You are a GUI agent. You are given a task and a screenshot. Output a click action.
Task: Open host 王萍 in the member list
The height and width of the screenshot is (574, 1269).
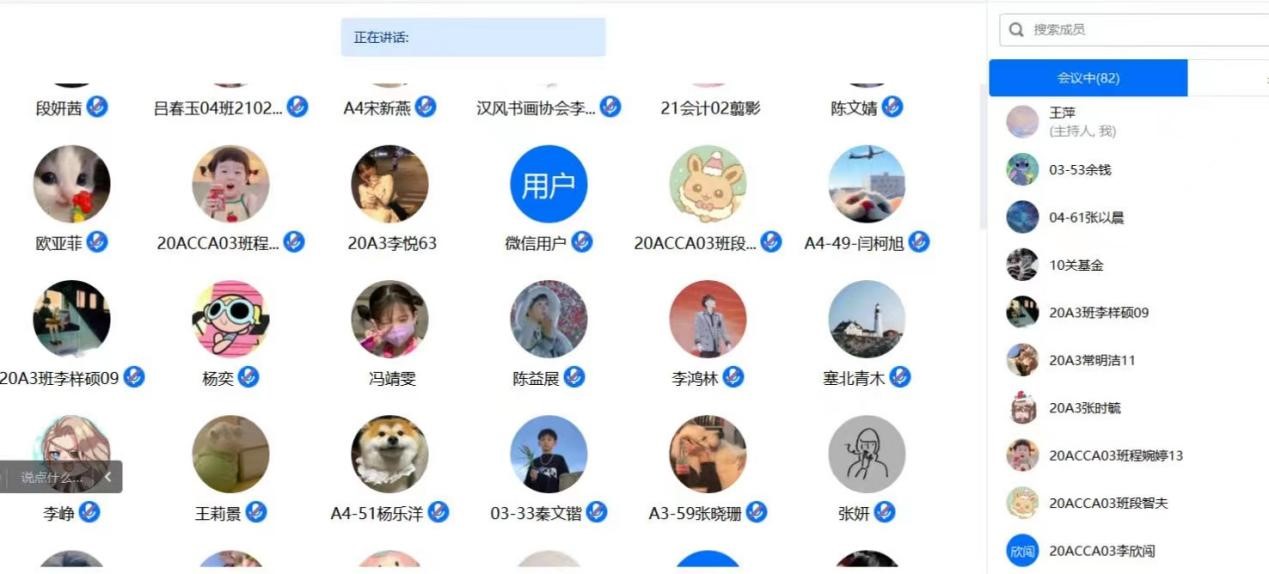click(1062, 121)
